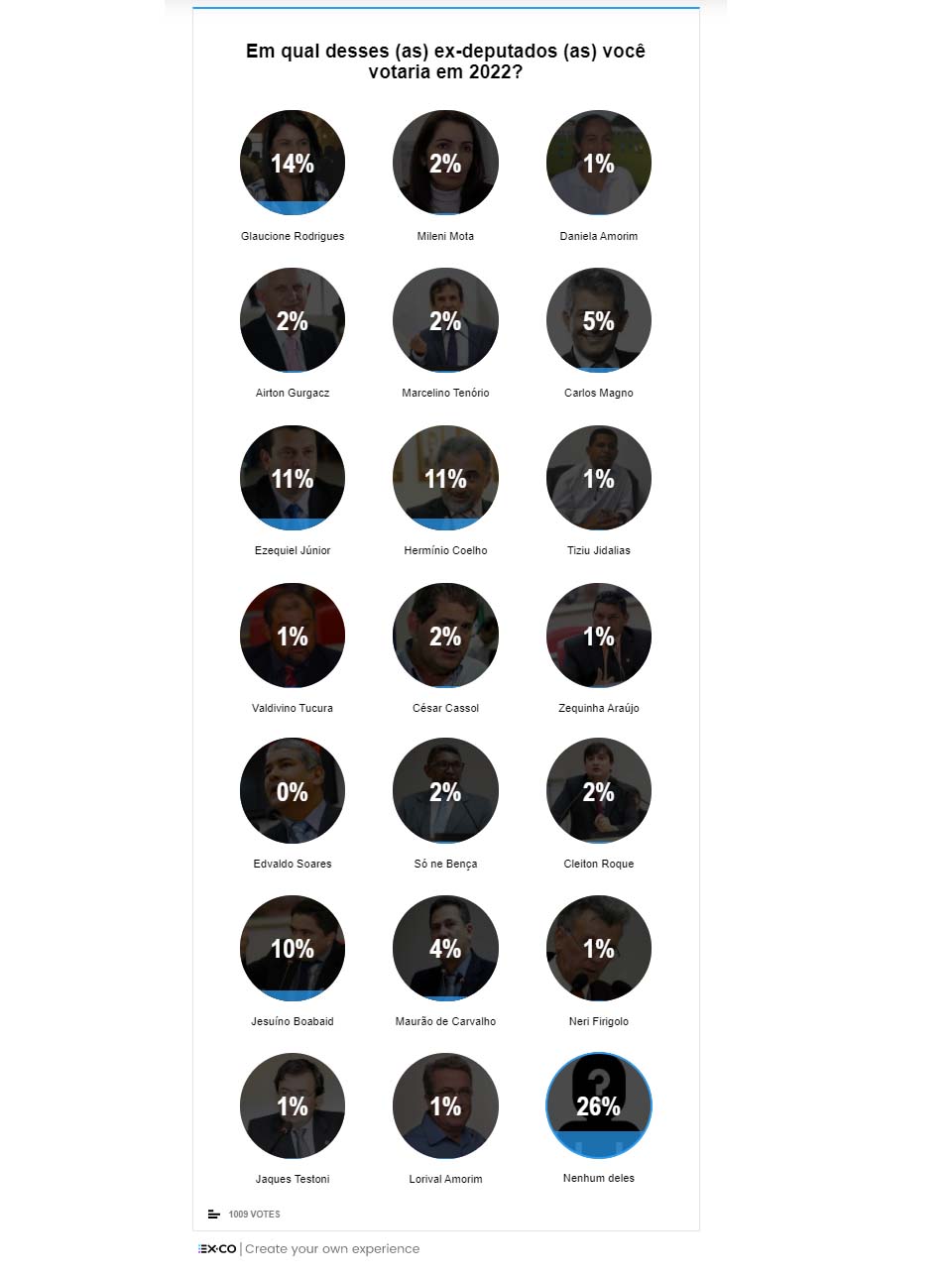Vote for Mileni Mota

pyautogui.click(x=445, y=163)
